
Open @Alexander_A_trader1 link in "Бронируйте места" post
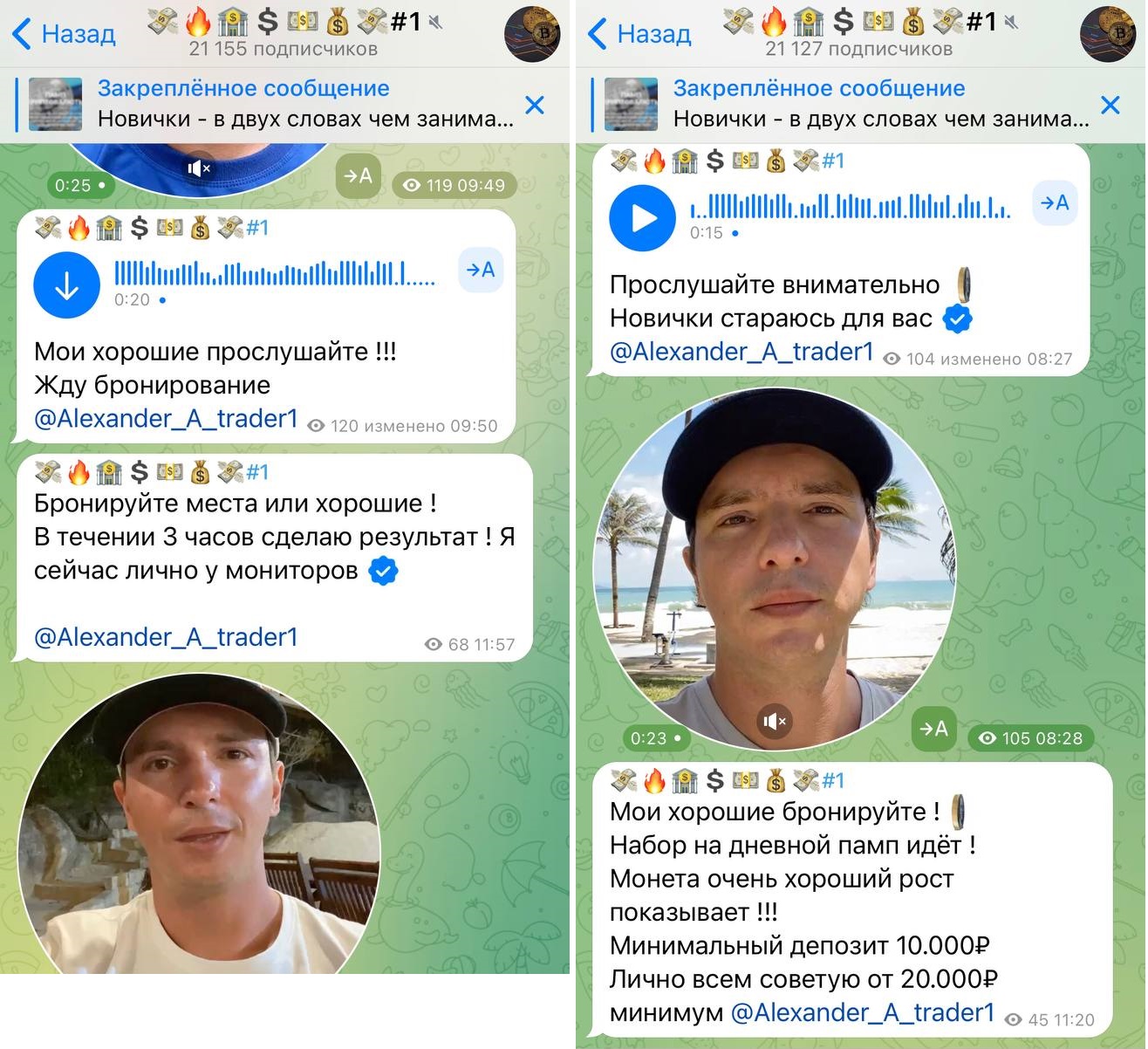[166, 637]
